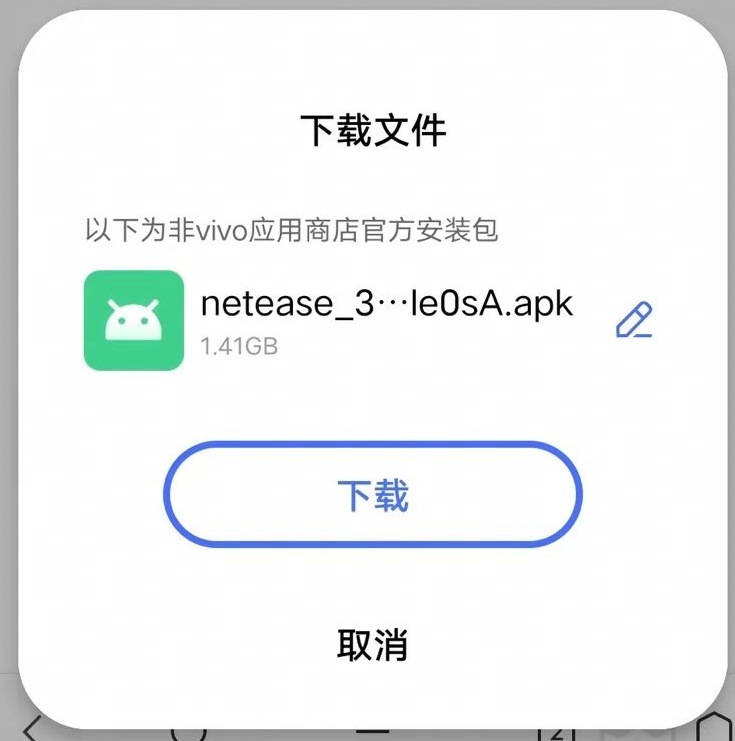Screen dimensions: 735x741
Task: Edit the apk file name
Action: [x=634, y=320]
